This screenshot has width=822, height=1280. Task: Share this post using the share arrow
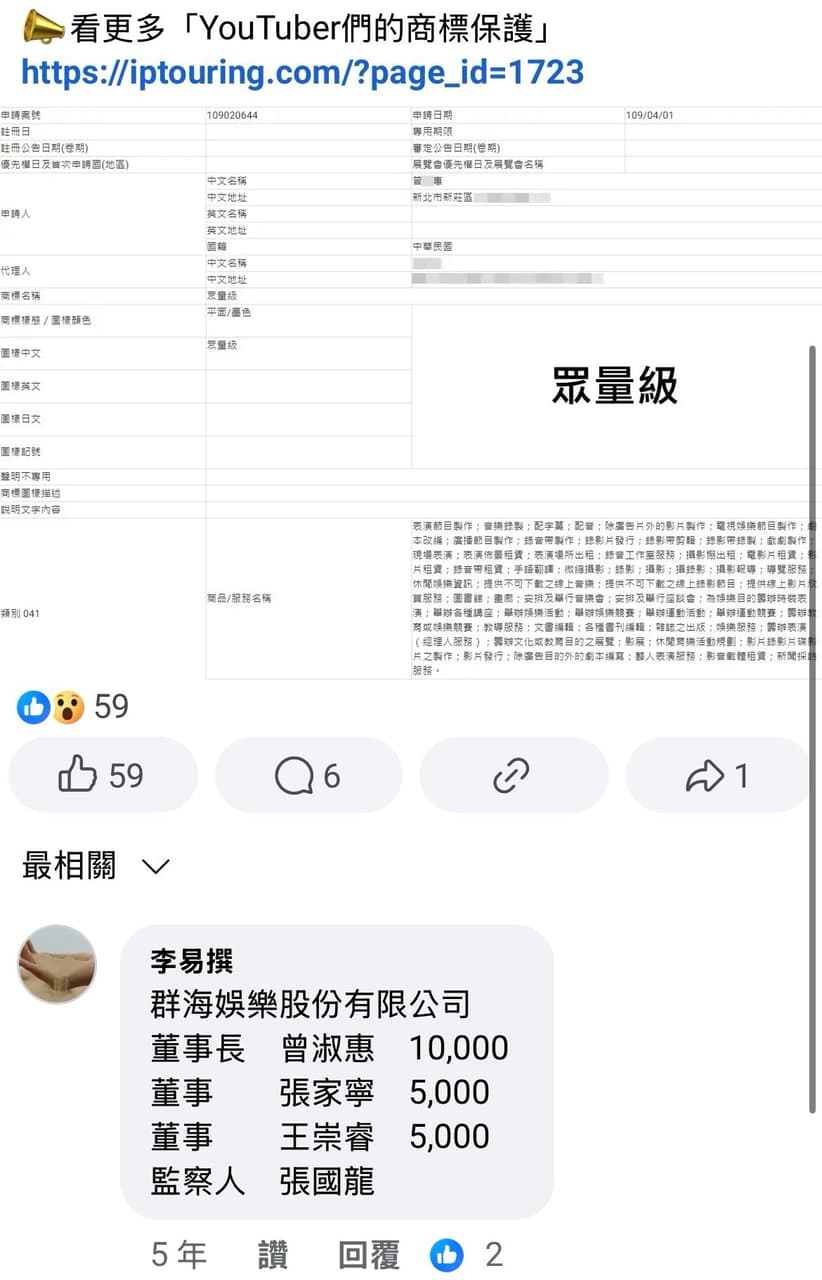(716, 775)
